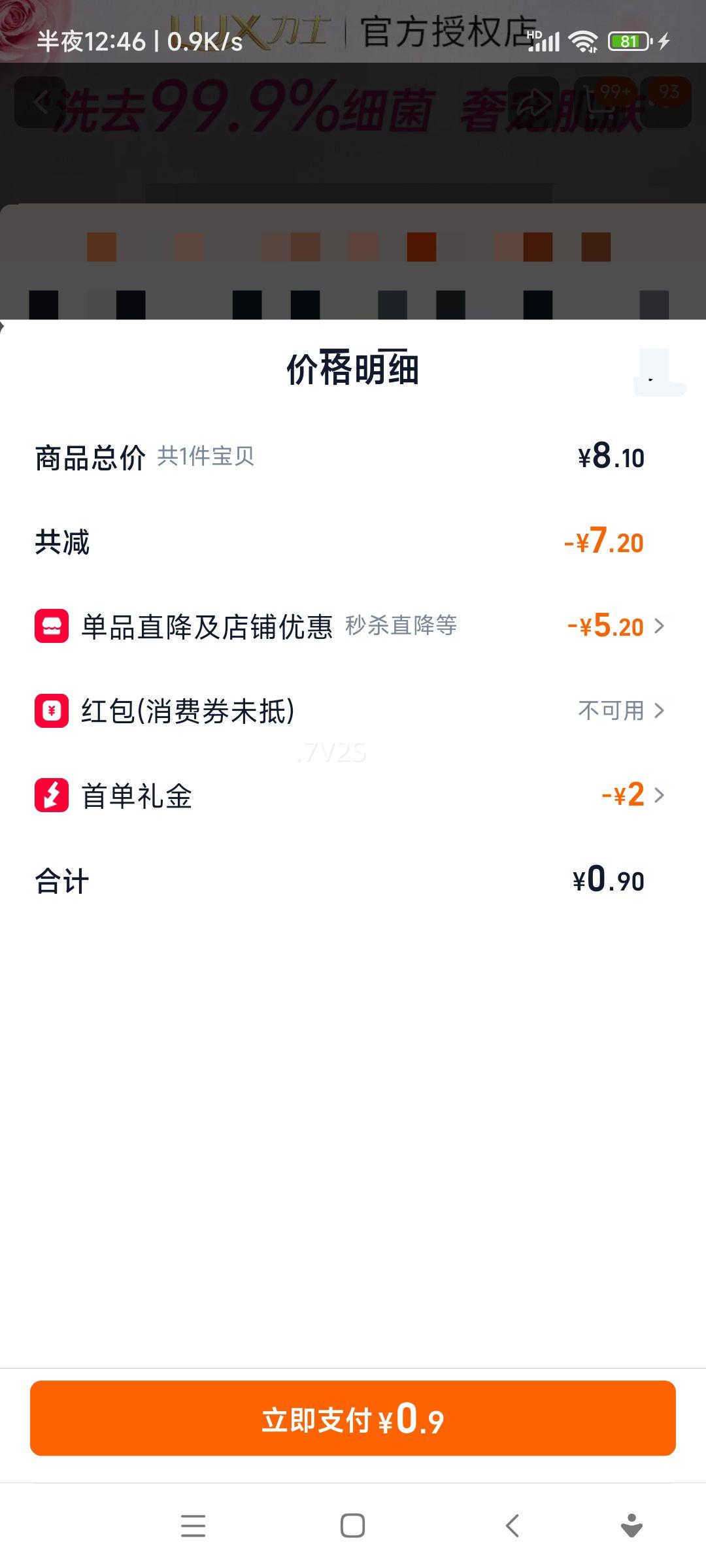The image size is (706, 1568).
Task: Close the 价格明细 sheet
Action: click(x=657, y=373)
